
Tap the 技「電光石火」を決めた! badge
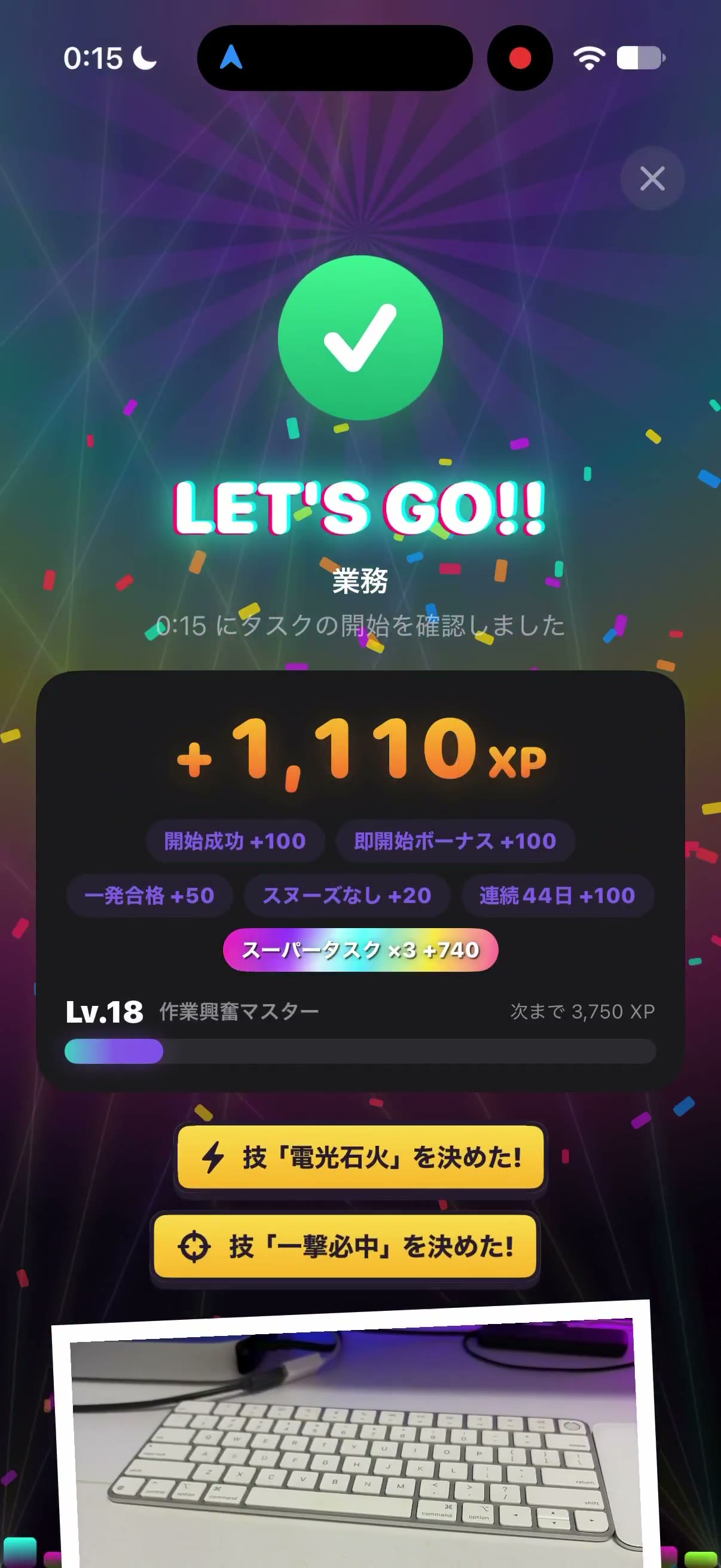pyautogui.click(x=361, y=1158)
